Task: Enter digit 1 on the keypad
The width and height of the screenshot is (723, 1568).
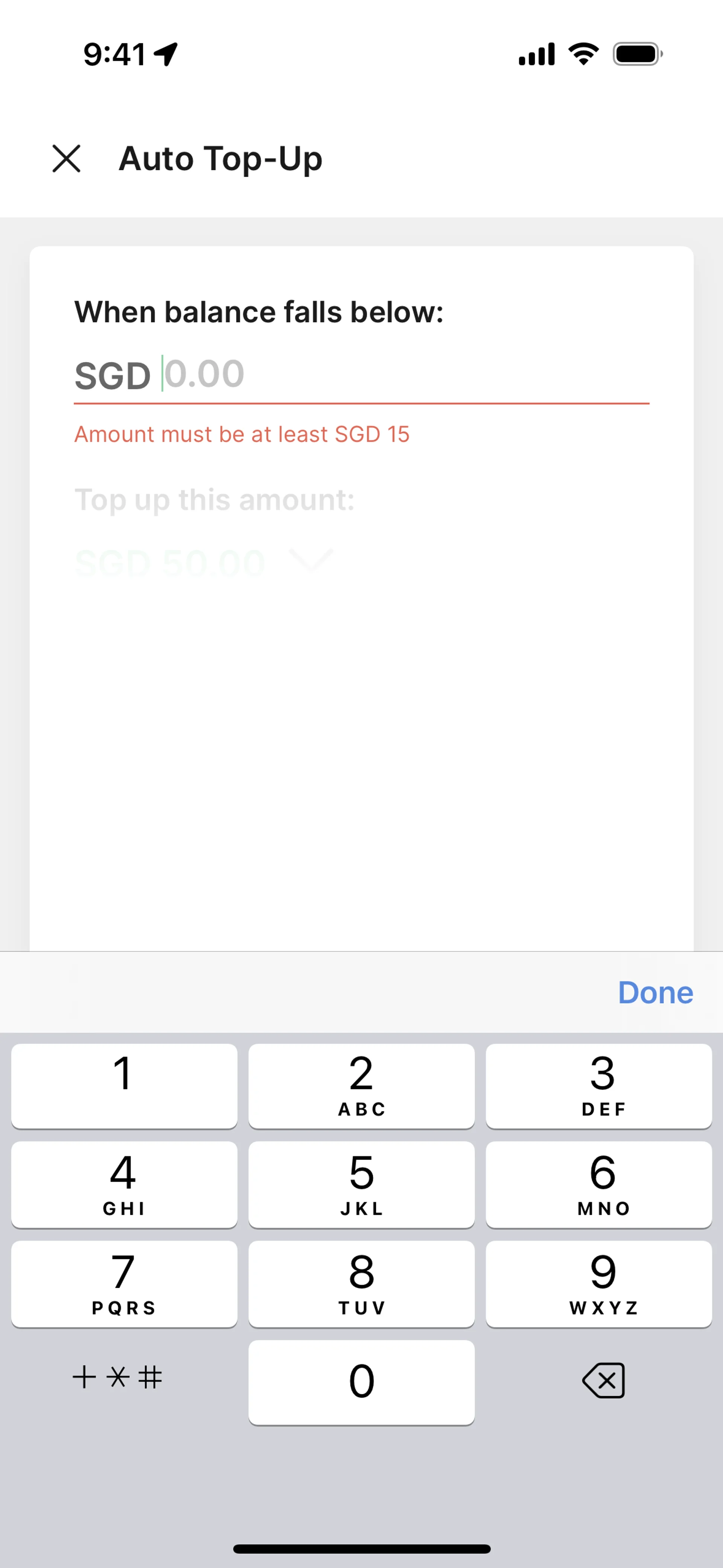Action: pyautogui.click(x=124, y=1086)
